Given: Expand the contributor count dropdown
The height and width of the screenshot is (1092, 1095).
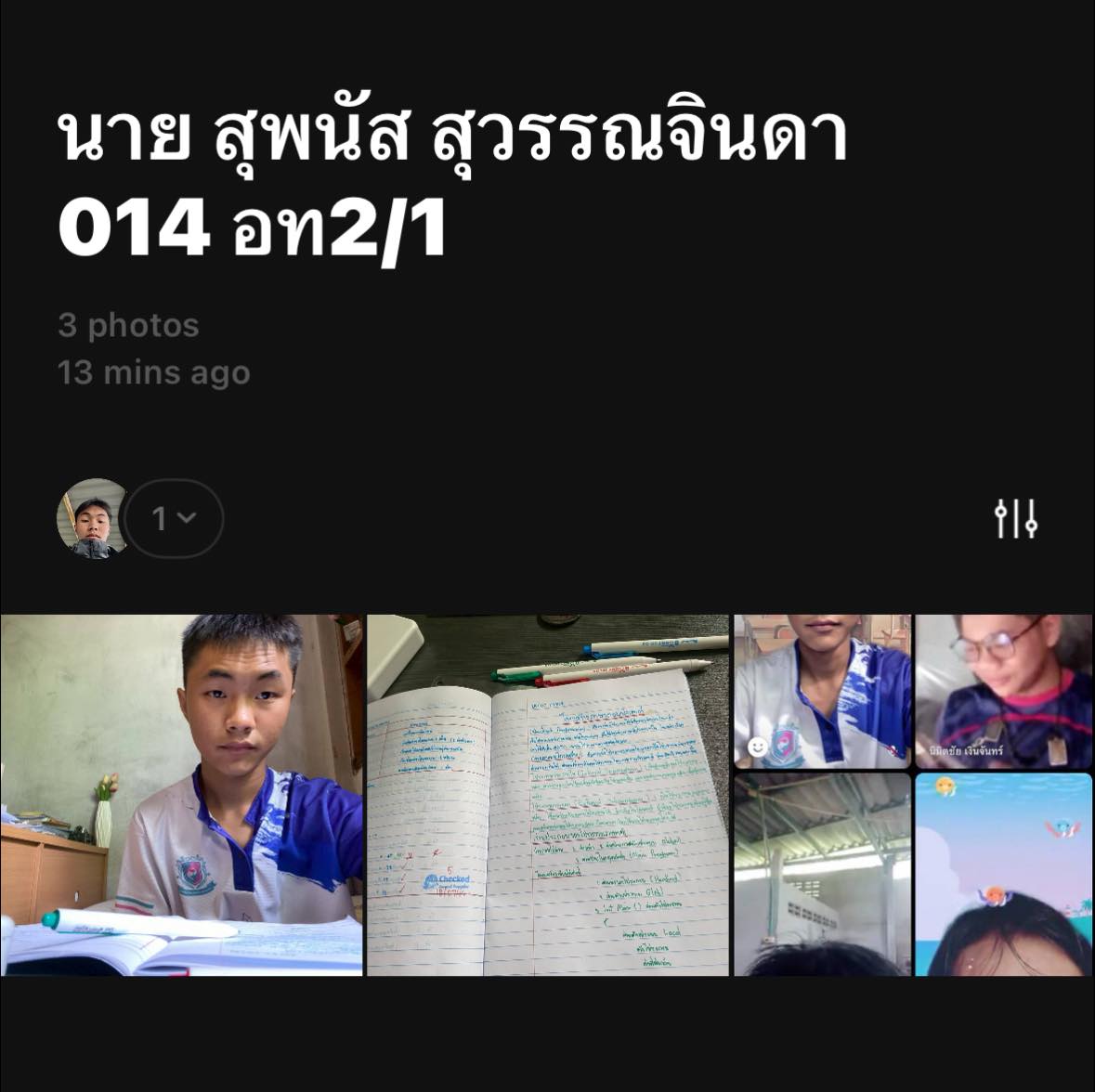Looking at the screenshot, I should 175,518.
